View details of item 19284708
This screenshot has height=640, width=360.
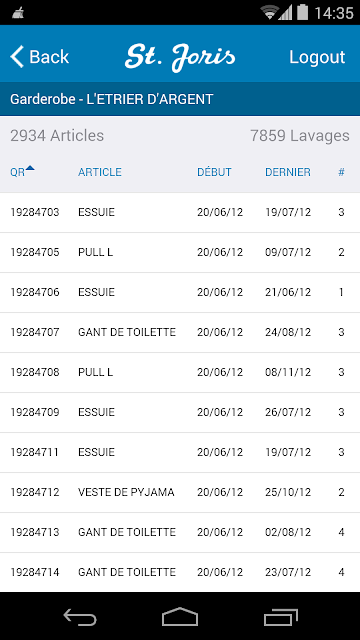(x=180, y=373)
